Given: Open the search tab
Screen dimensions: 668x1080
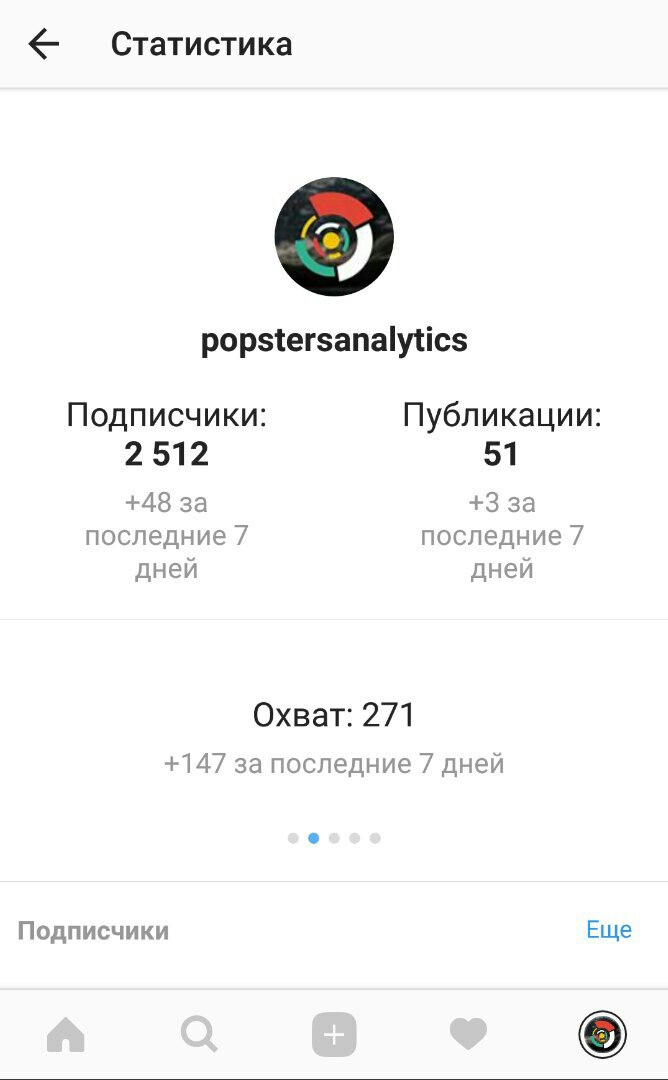Looking at the screenshot, I should point(199,1036).
